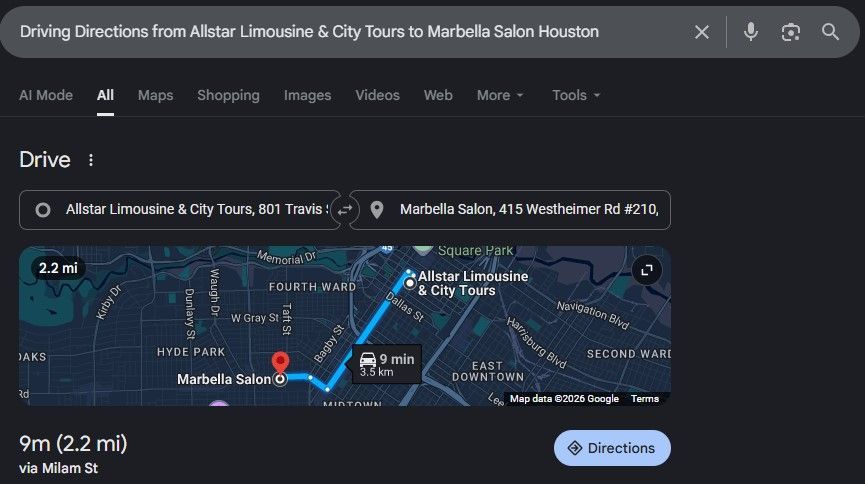Open the map's Terms link
This screenshot has width=865, height=484.
(645, 399)
